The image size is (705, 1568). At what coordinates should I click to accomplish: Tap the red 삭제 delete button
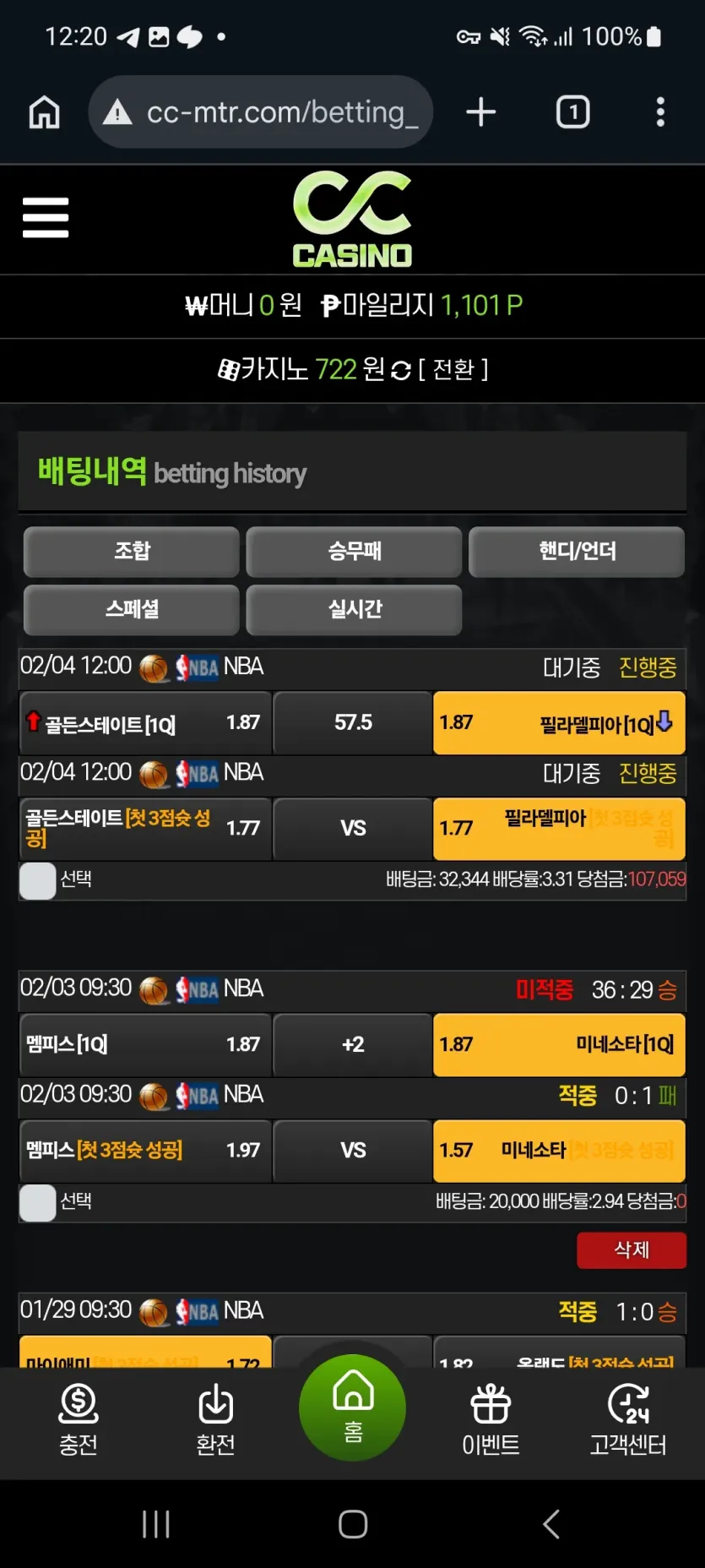point(632,1250)
